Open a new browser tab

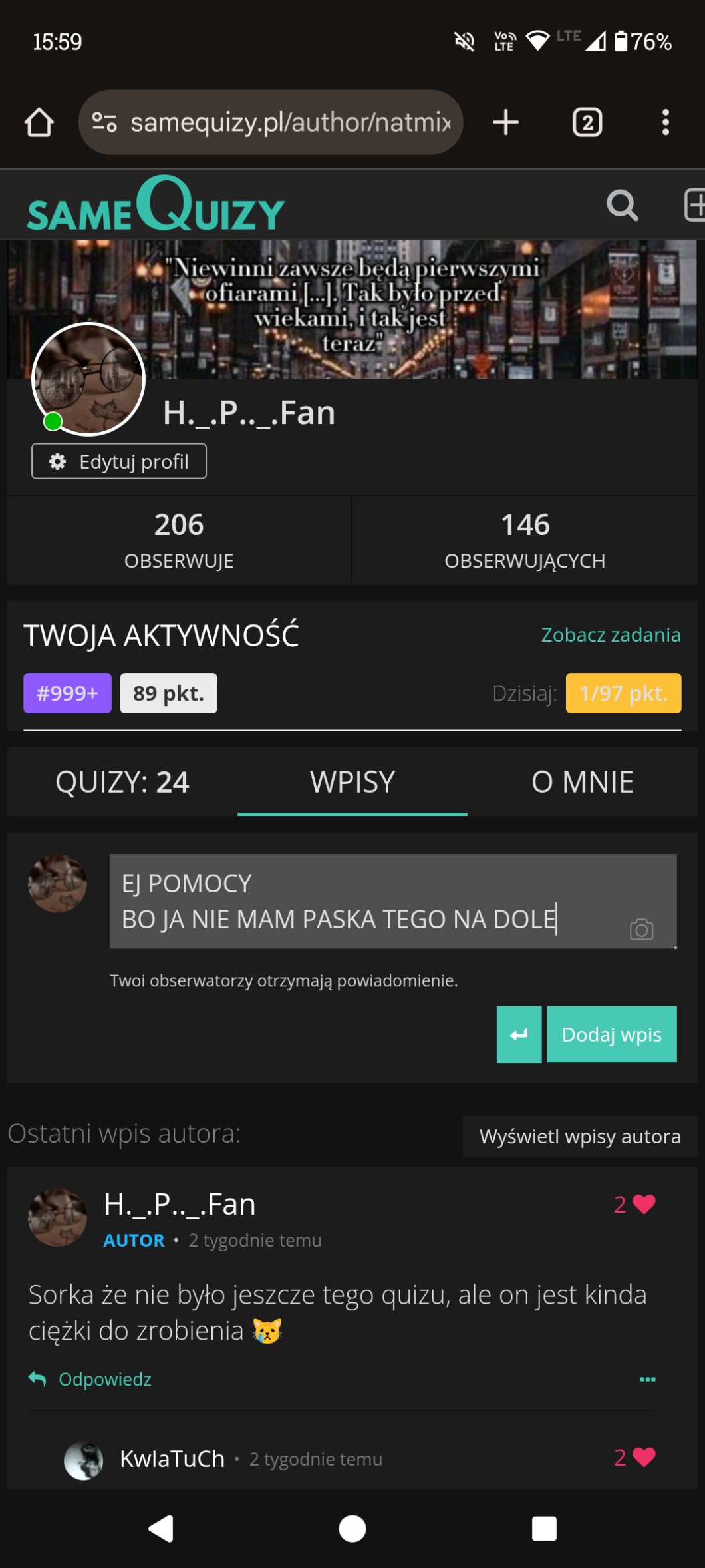pyautogui.click(x=506, y=122)
